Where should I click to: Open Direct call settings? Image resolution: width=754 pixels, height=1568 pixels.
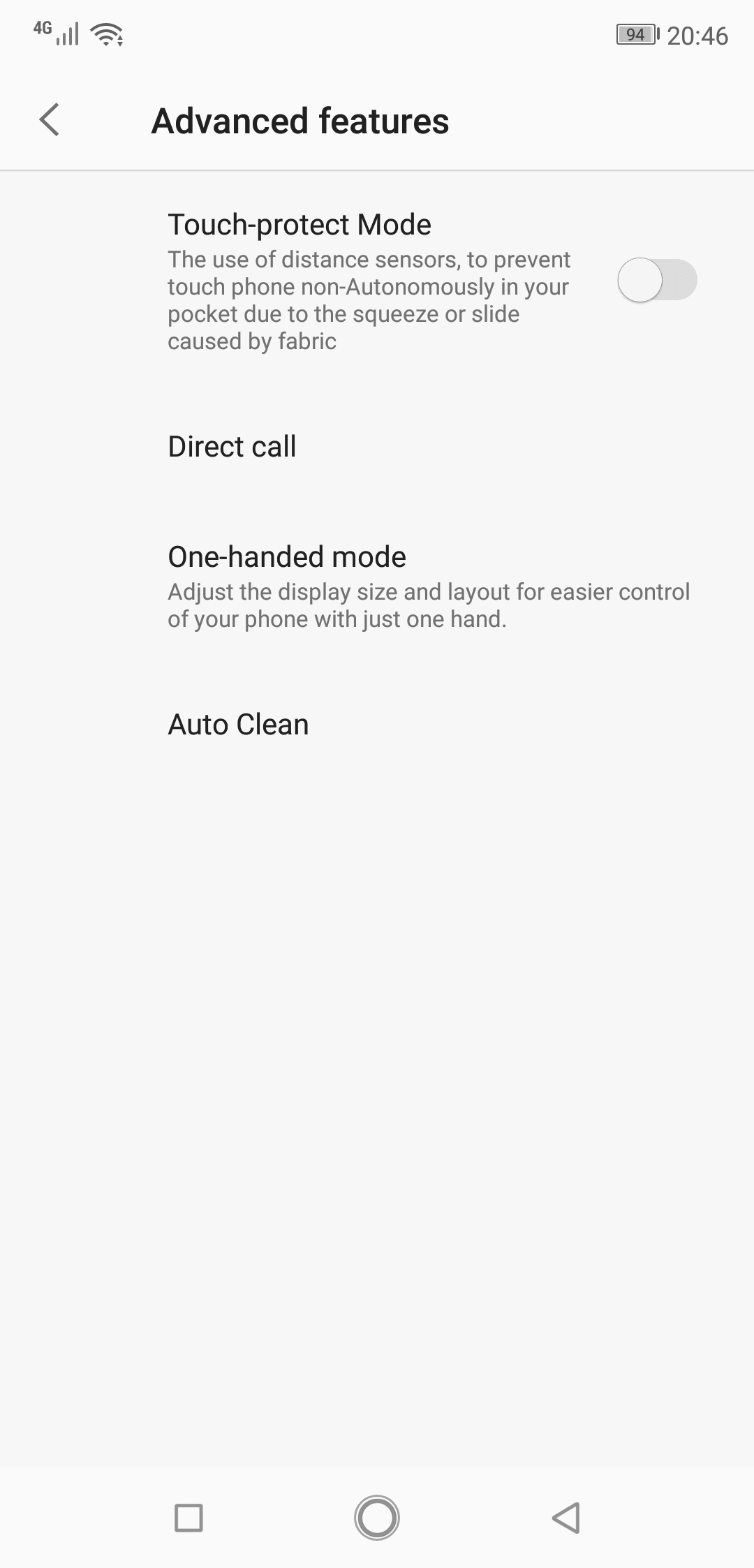click(377, 446)
